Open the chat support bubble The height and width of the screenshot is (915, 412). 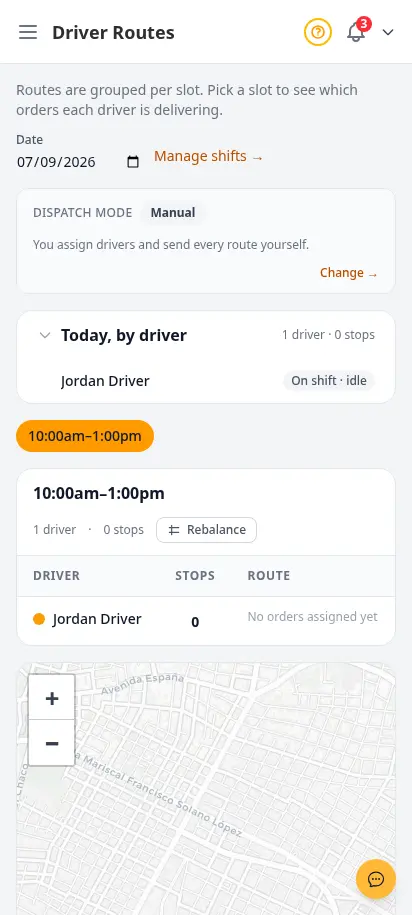point(376,879)
